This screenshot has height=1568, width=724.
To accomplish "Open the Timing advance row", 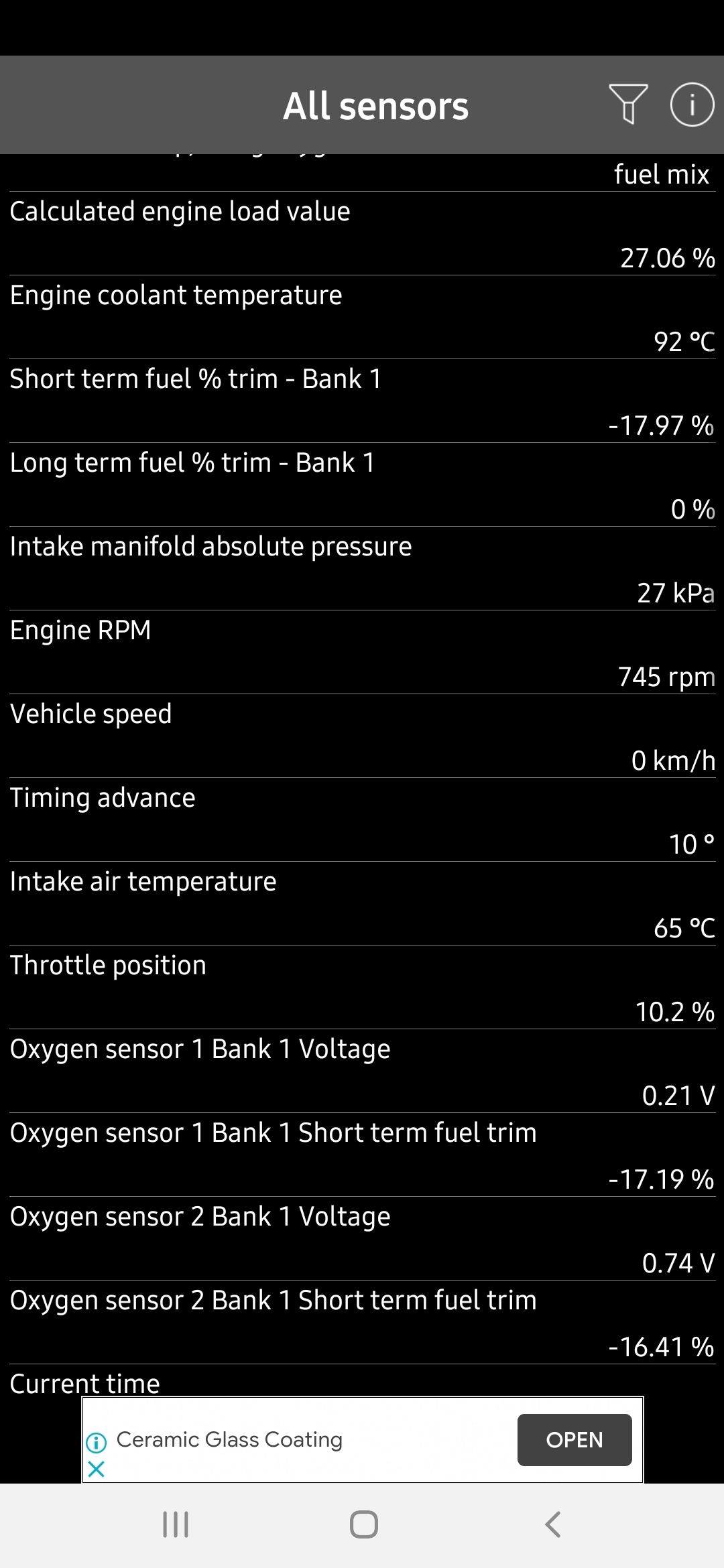I will click(362, 820).
